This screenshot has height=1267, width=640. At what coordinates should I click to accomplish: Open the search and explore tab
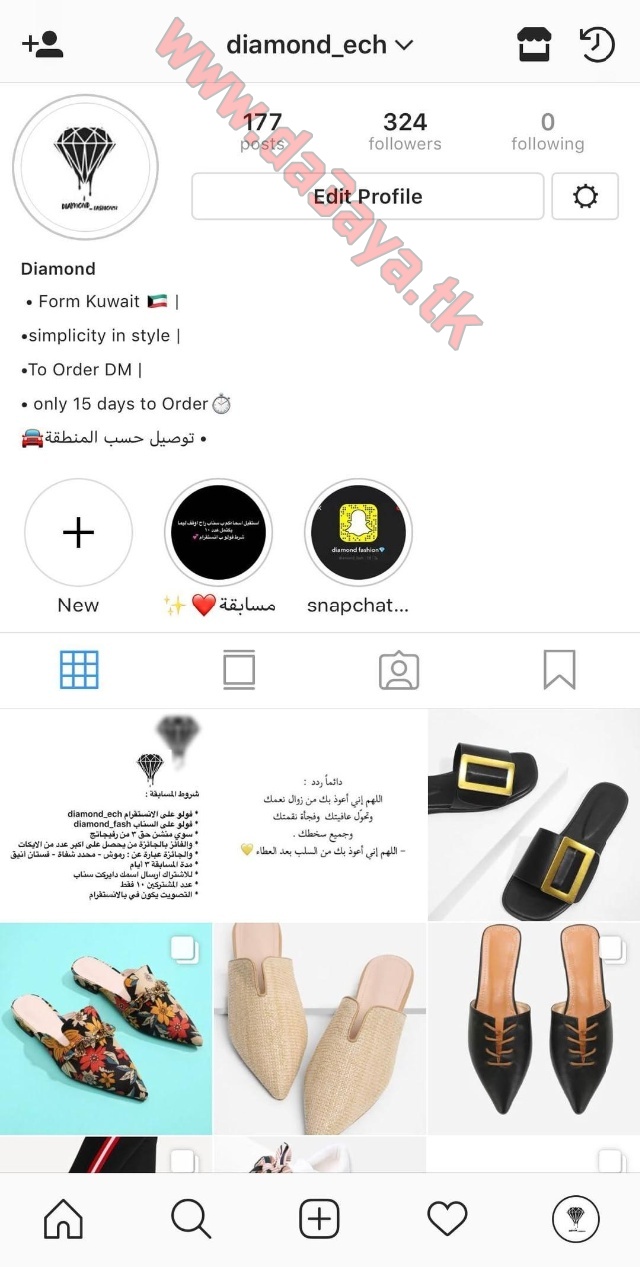(191, 1219)
